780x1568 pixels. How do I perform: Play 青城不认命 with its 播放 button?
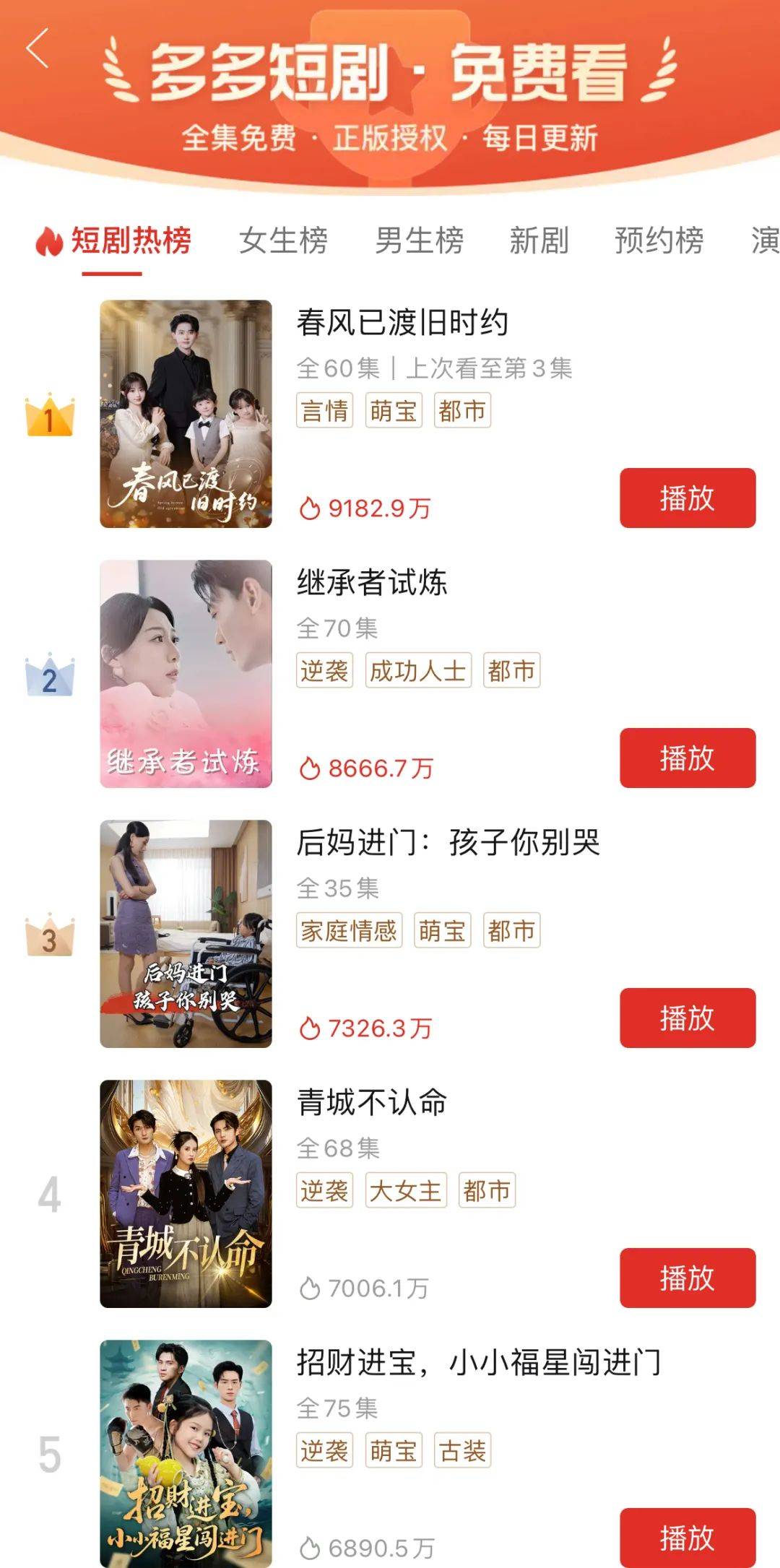pos(687,1278)
